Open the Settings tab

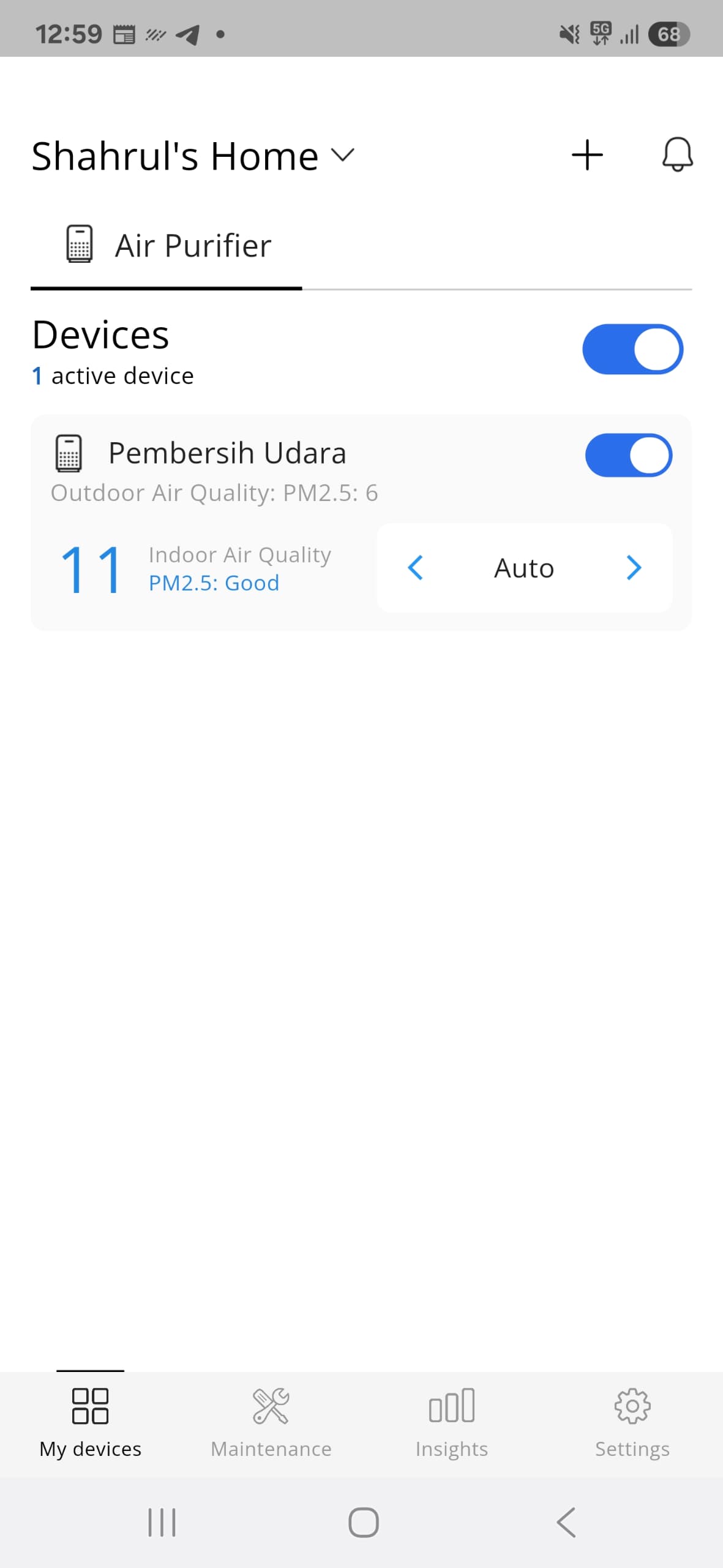coord(632,1422)
